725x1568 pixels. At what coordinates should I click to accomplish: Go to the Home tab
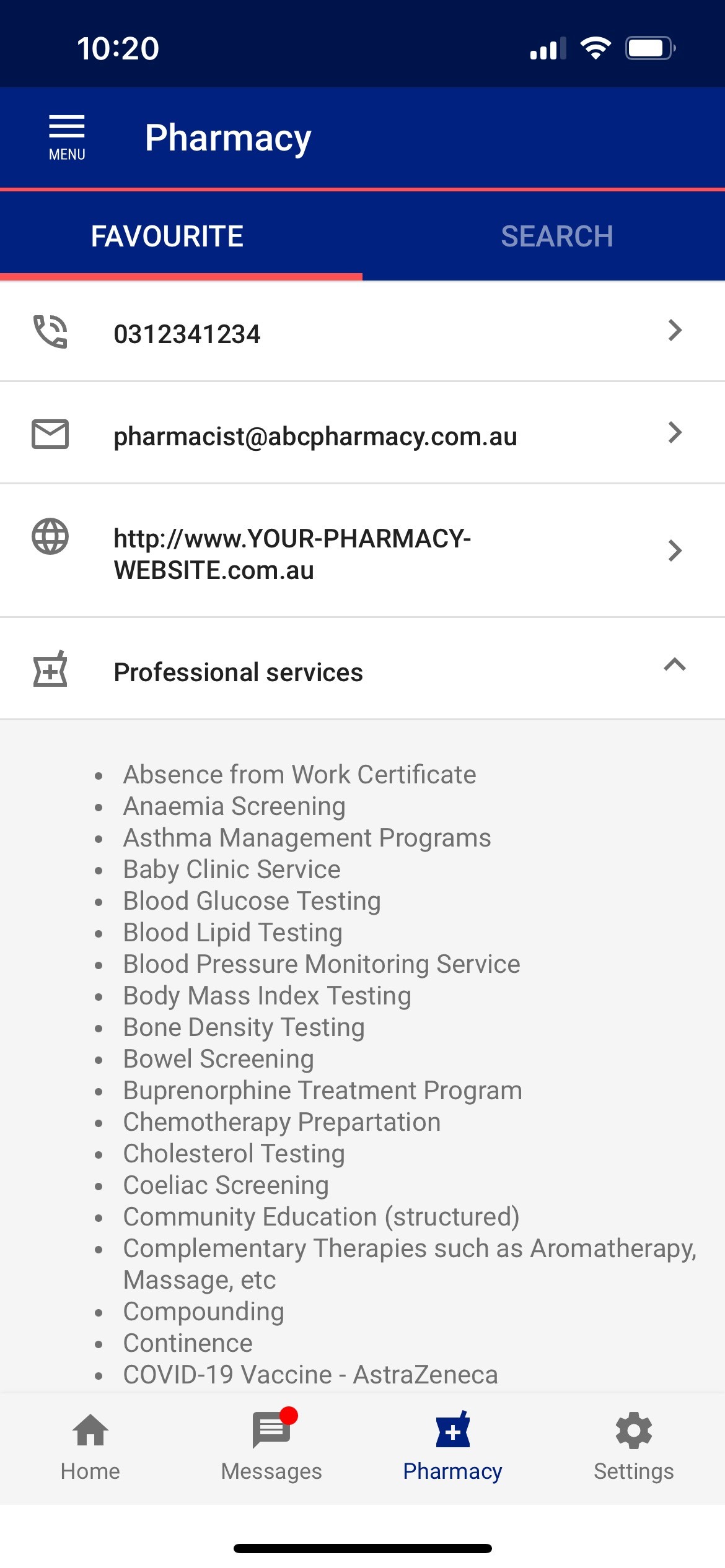pyautogui.click(x=90, y=1447)
